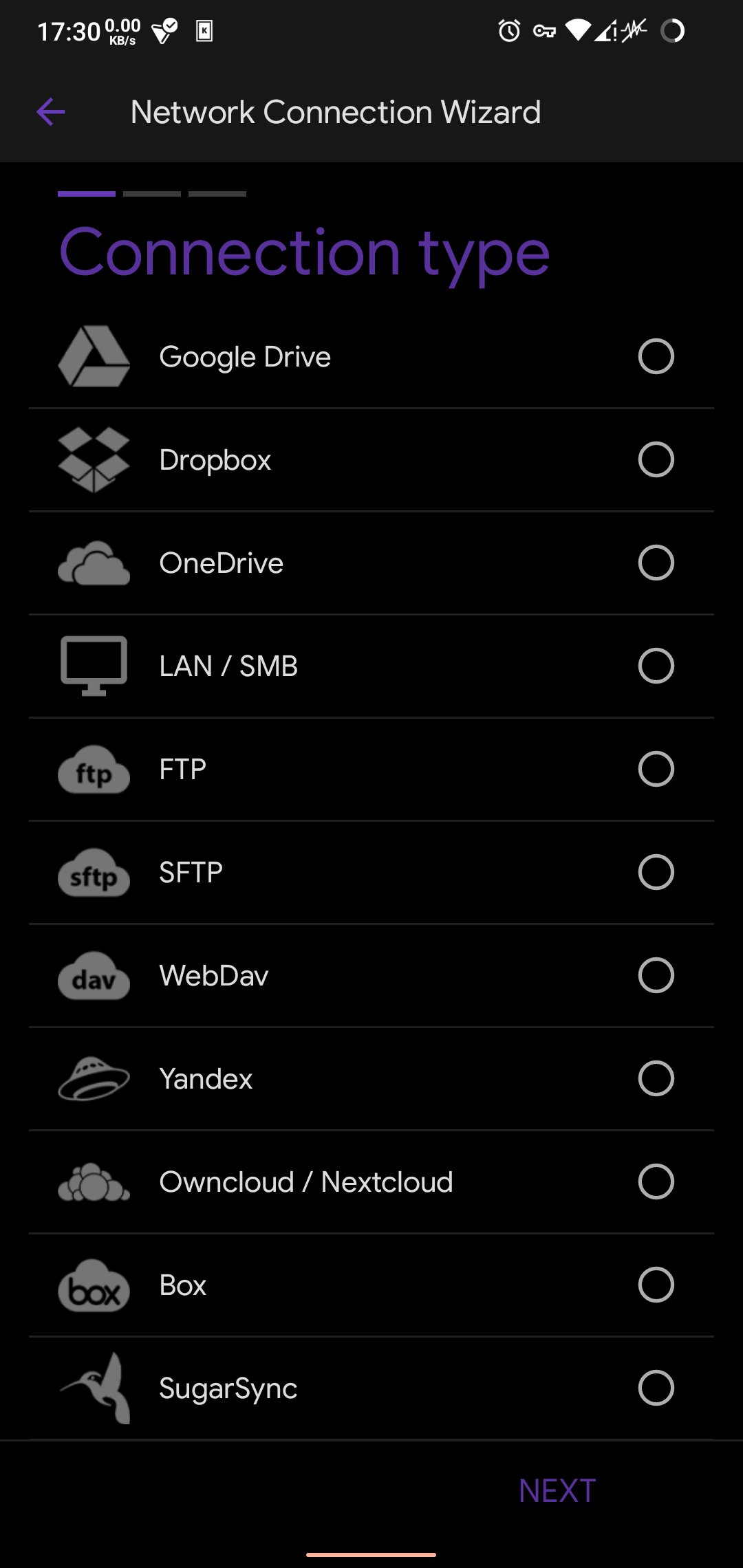Select the Google Drive icon
Image resolution: width=743 pixels, height=1568 pixels.
tap(94, 356)
